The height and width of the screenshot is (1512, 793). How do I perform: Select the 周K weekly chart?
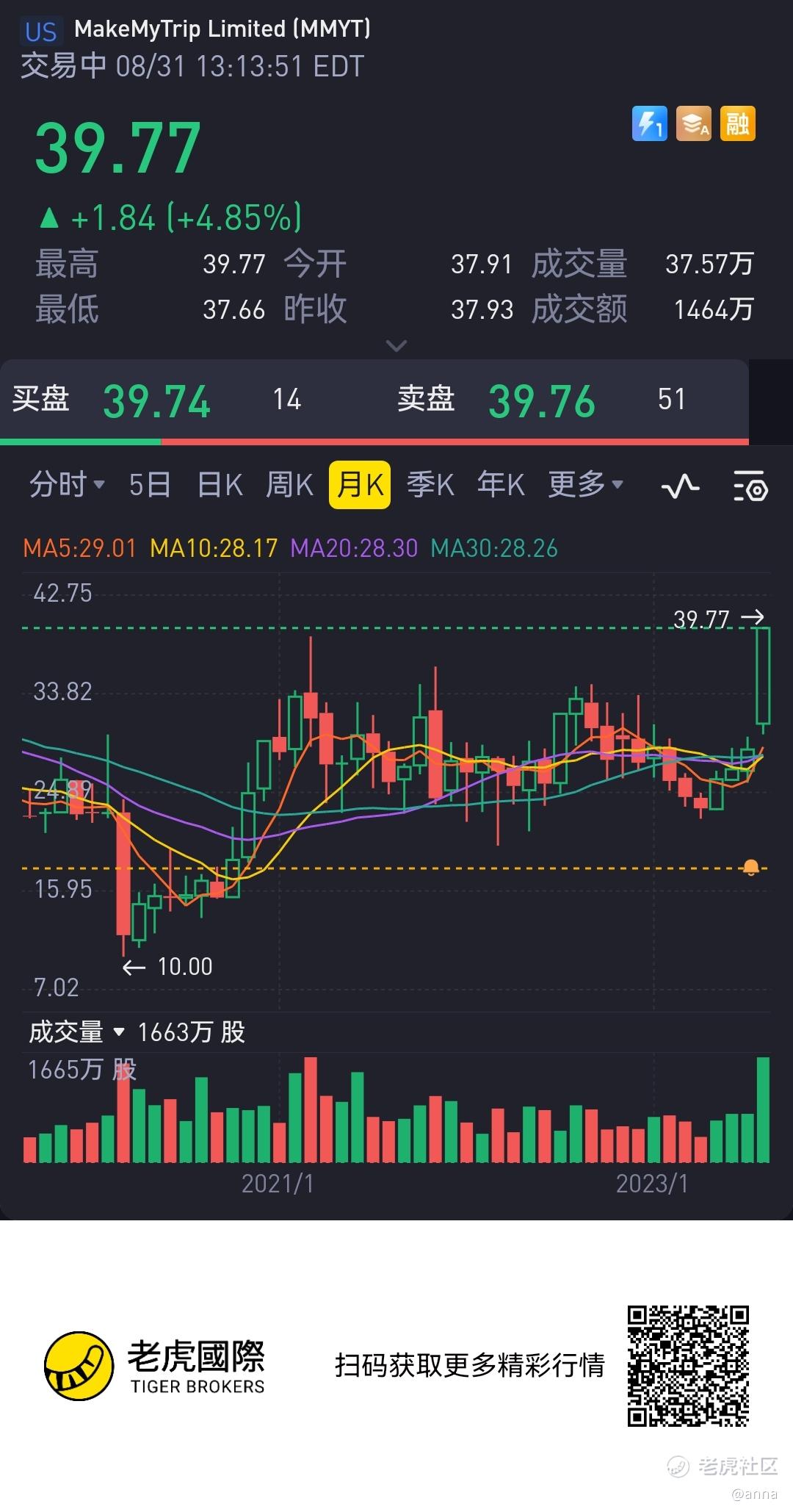click(289, 485)
